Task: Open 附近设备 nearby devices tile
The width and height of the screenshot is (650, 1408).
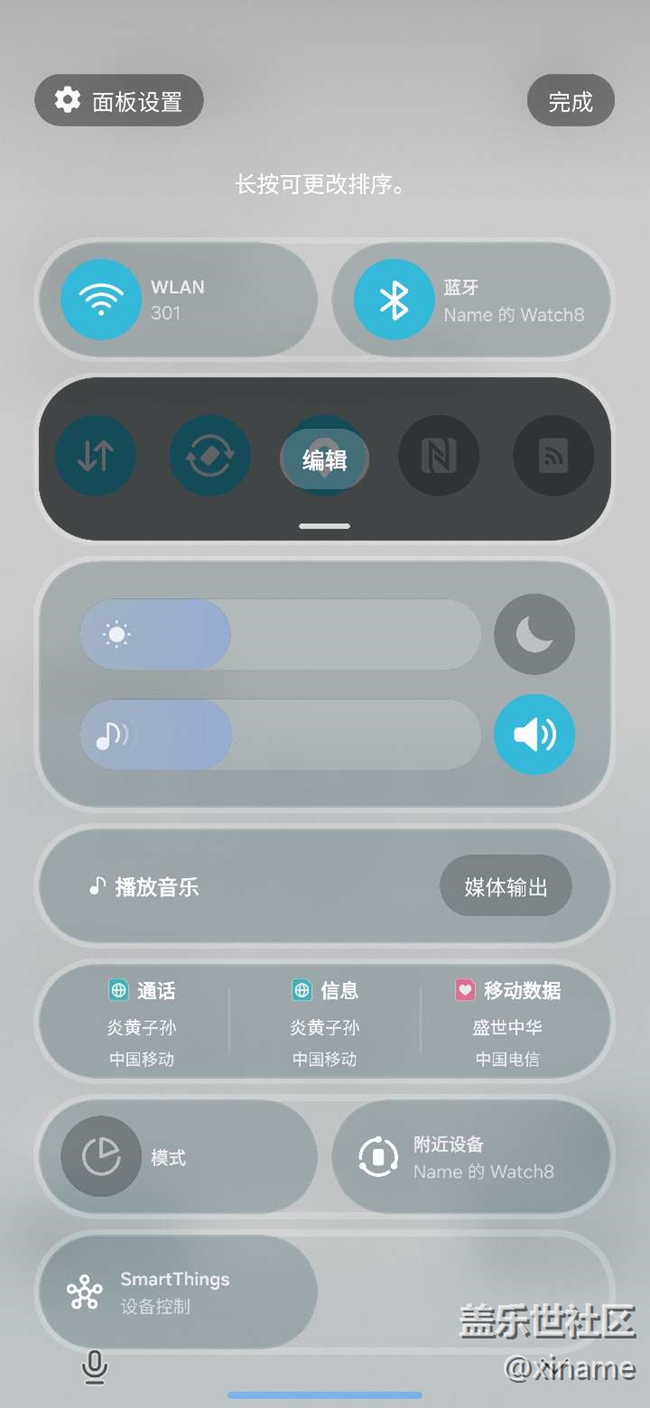Action: 470,1157
